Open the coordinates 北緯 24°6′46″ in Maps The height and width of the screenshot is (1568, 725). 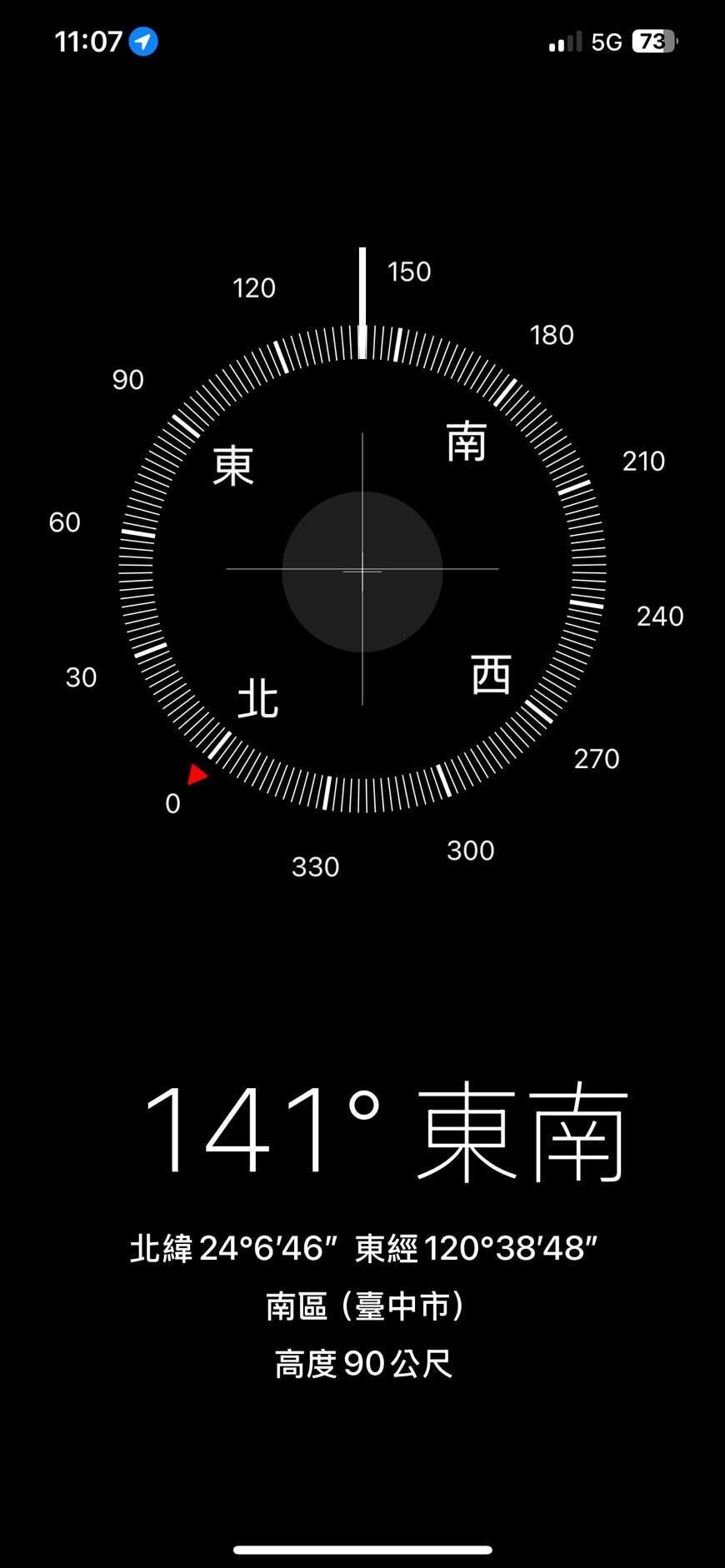pyautogui.click(x=233, y=1248)
